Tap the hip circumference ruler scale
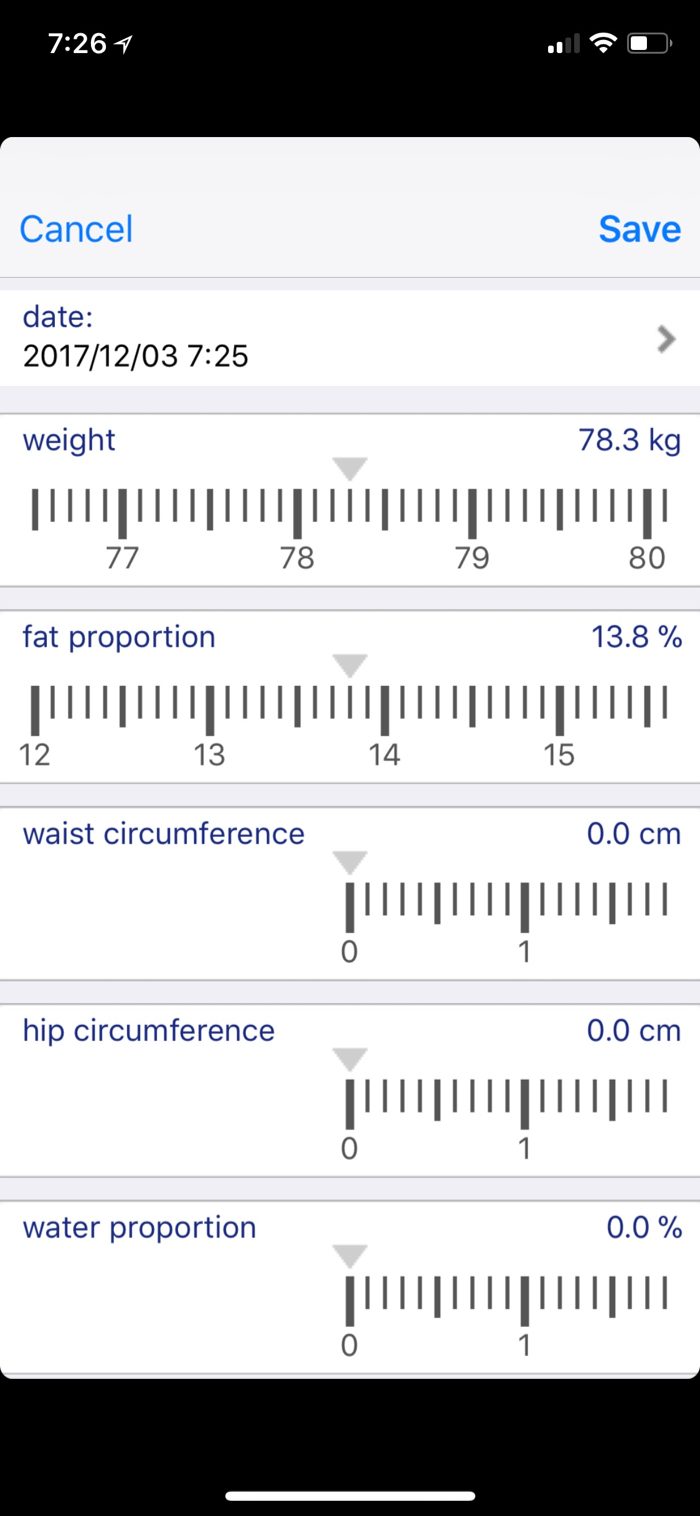Image resolution: width=700 pixels, height=1516 pixels. [x=506, y=1102]
